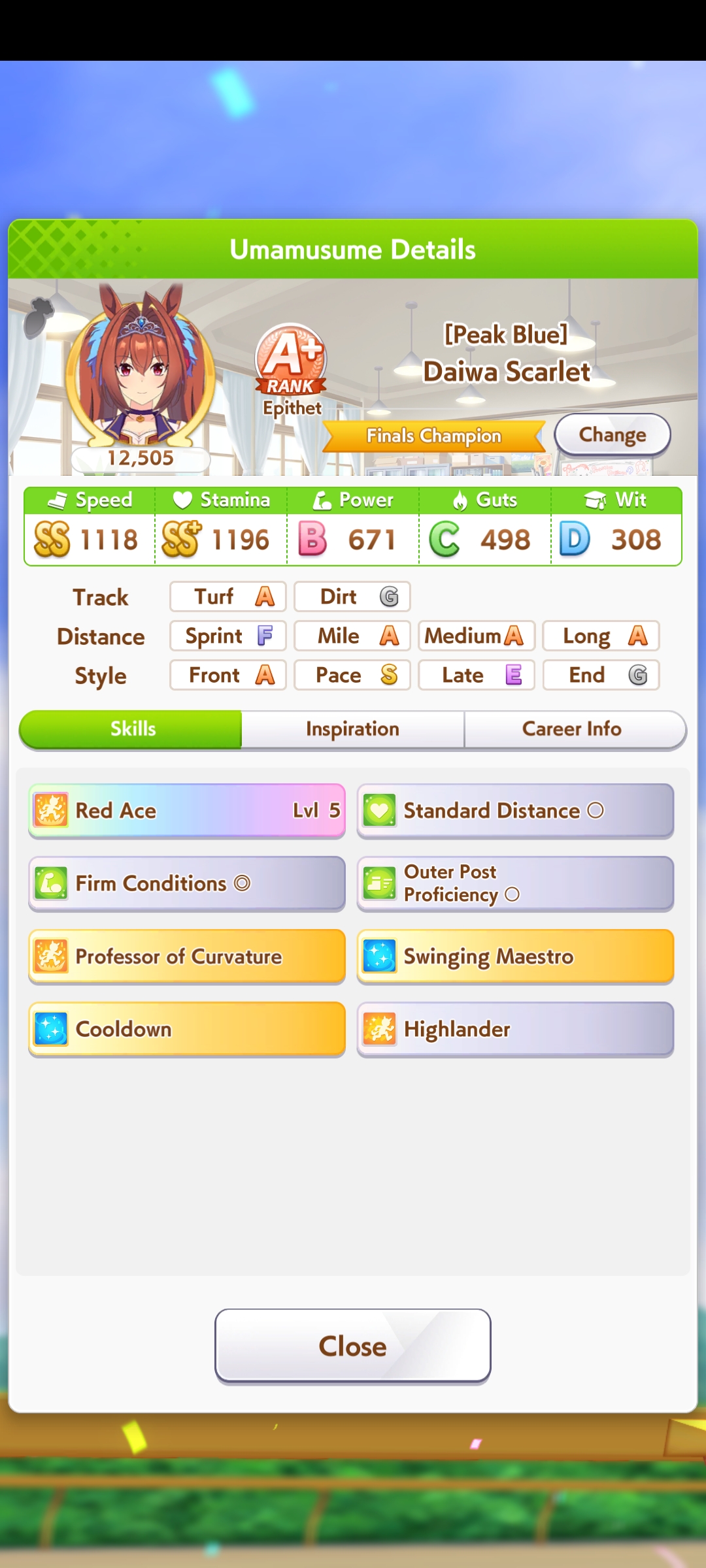The height and width of the screenshot is (1568, 706).
Task: Open the Firm Conditions skill
Action: [187, 883]
